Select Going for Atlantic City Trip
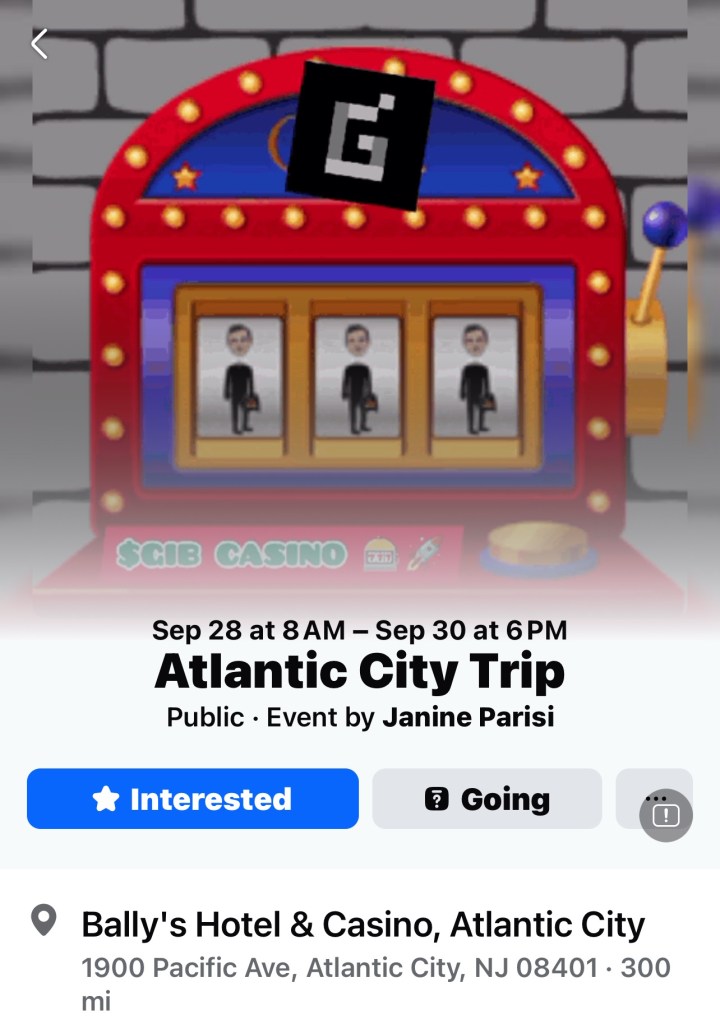The height and width of the screenshot is (1024, 720). click(x=487, y=799)
